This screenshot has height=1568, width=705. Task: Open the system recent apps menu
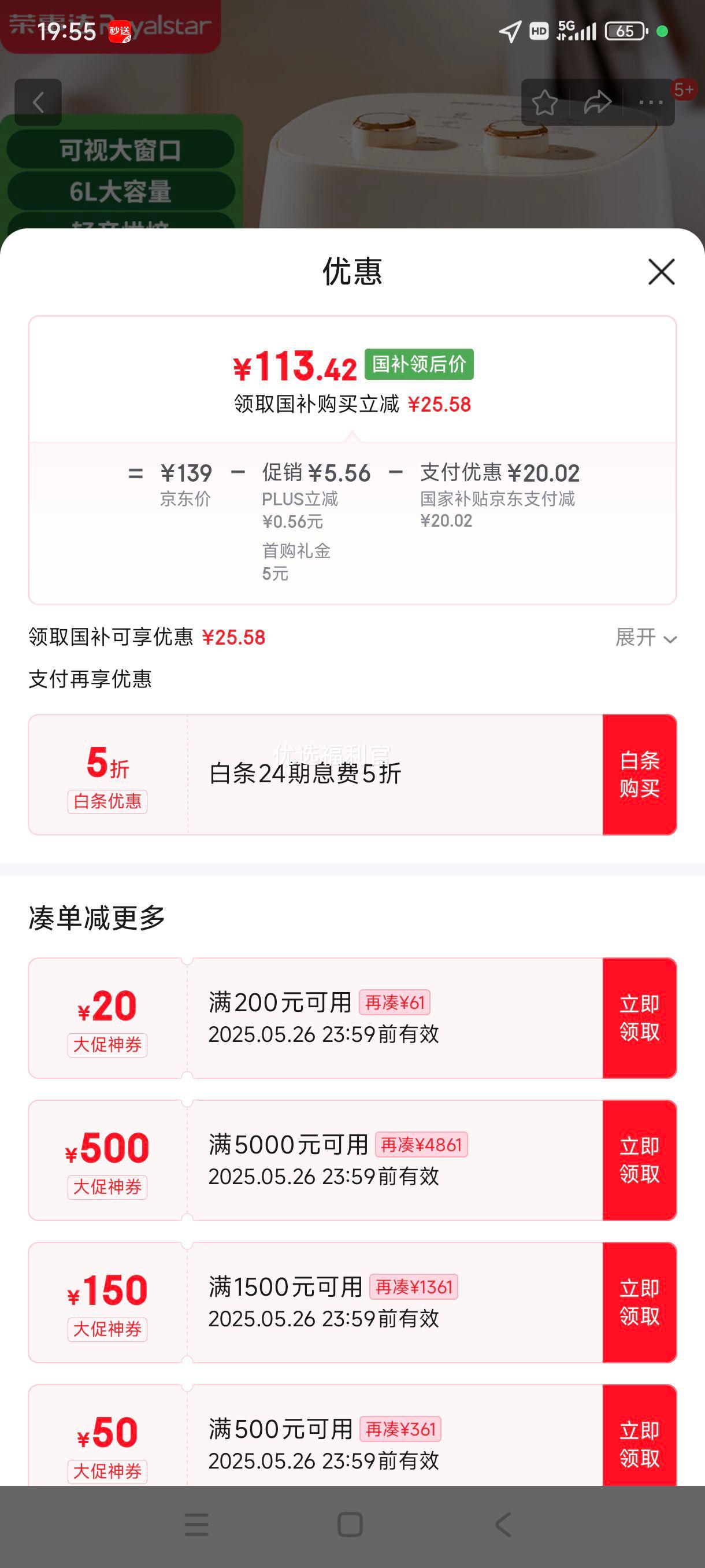[x=196, y=1525]
